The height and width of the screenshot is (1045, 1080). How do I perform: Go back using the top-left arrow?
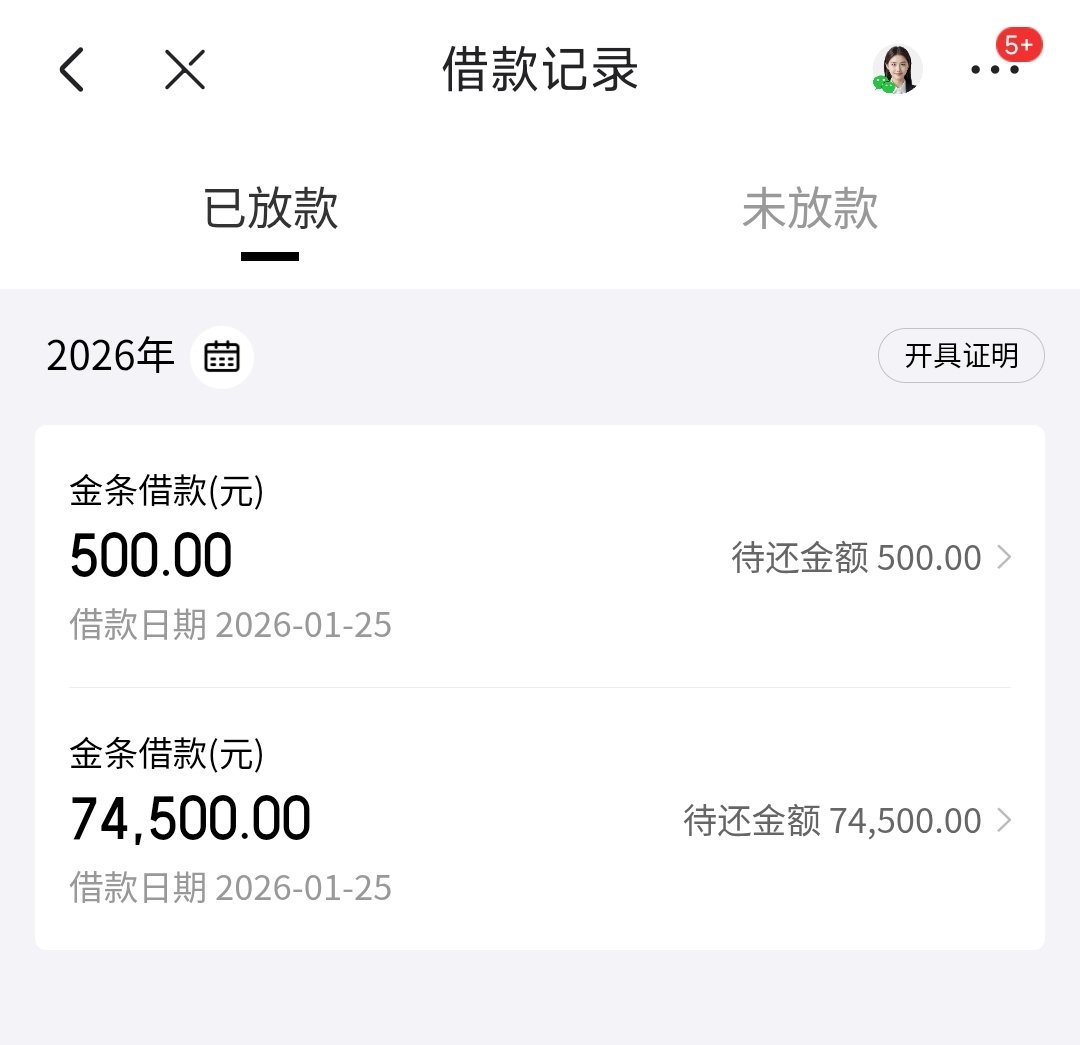(x=72, y=71)
